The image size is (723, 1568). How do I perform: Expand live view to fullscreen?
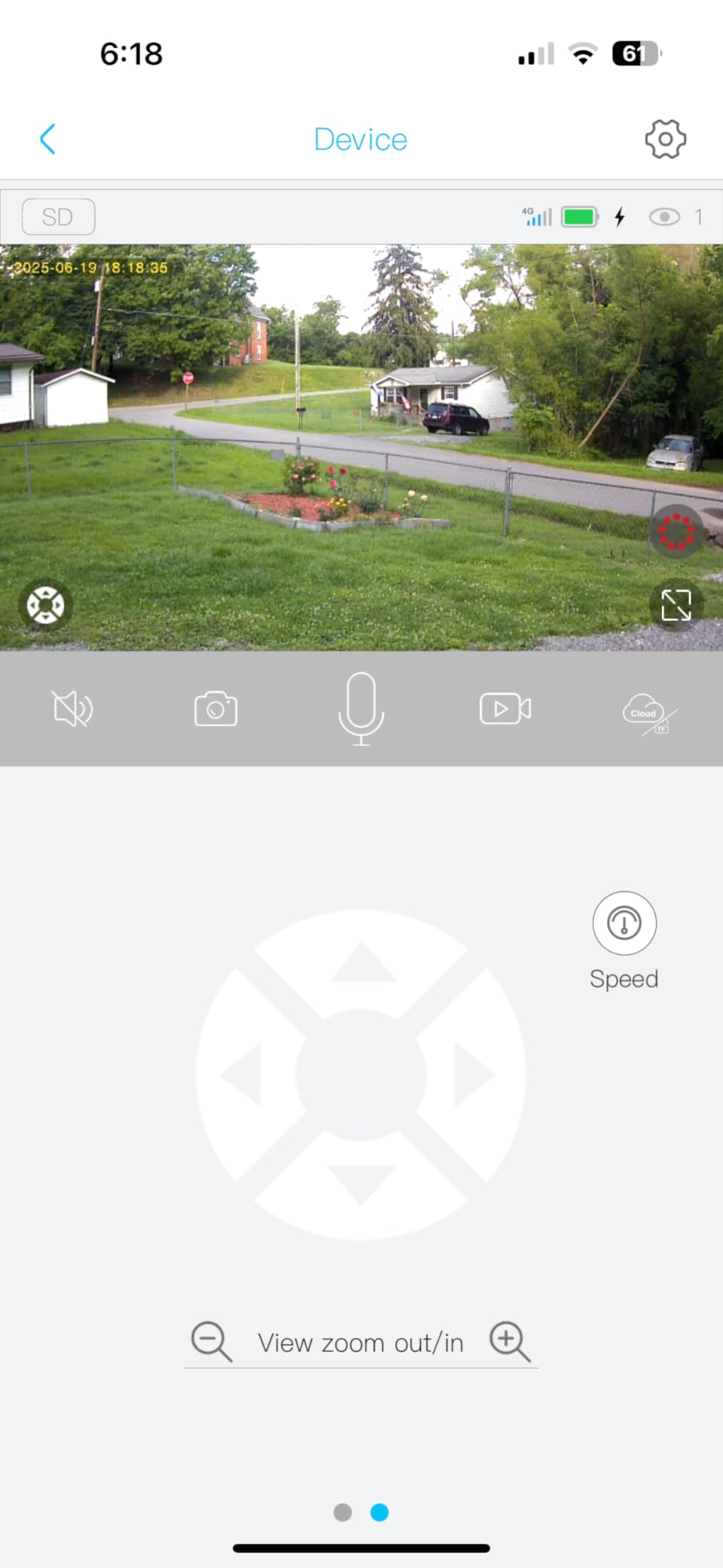[x=676, y=605]
